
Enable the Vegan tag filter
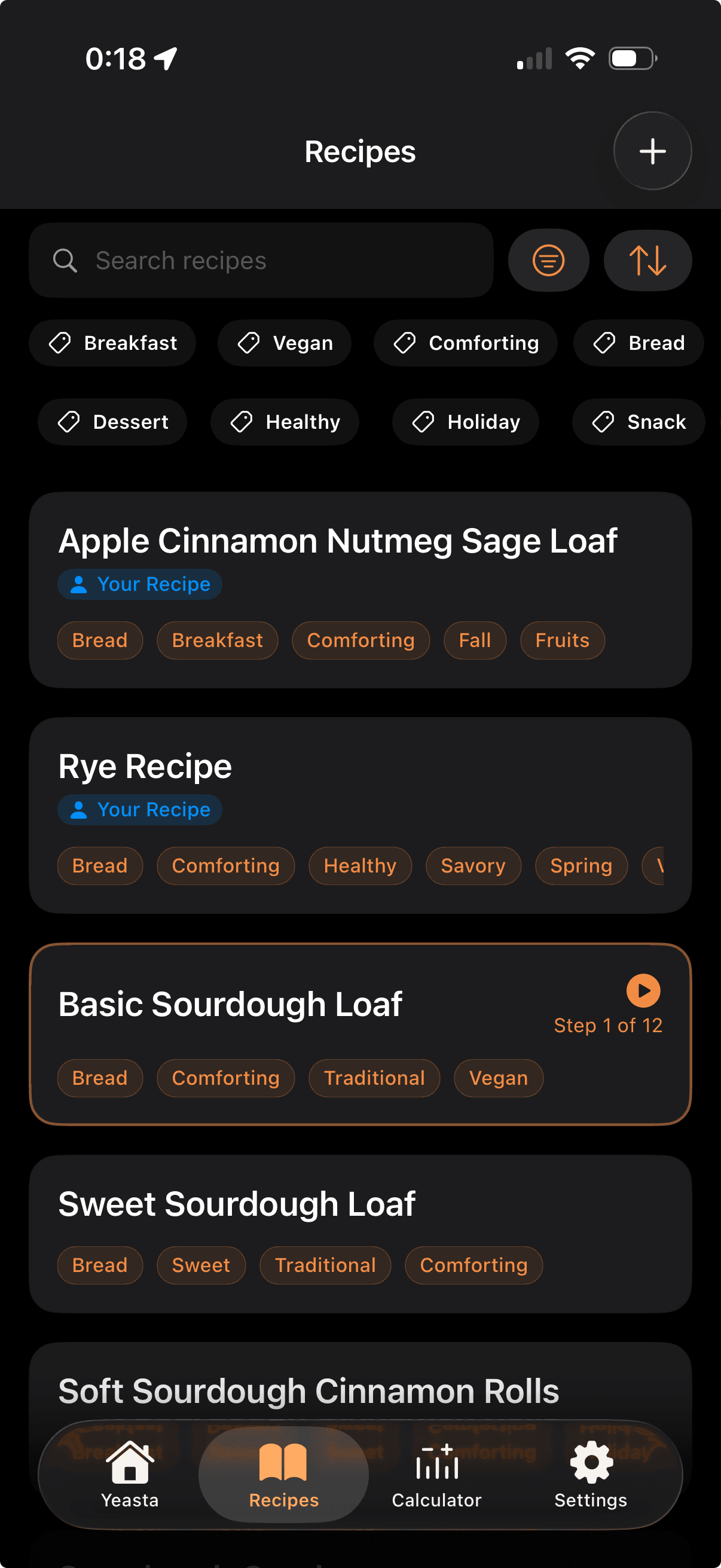coord(283,343)
